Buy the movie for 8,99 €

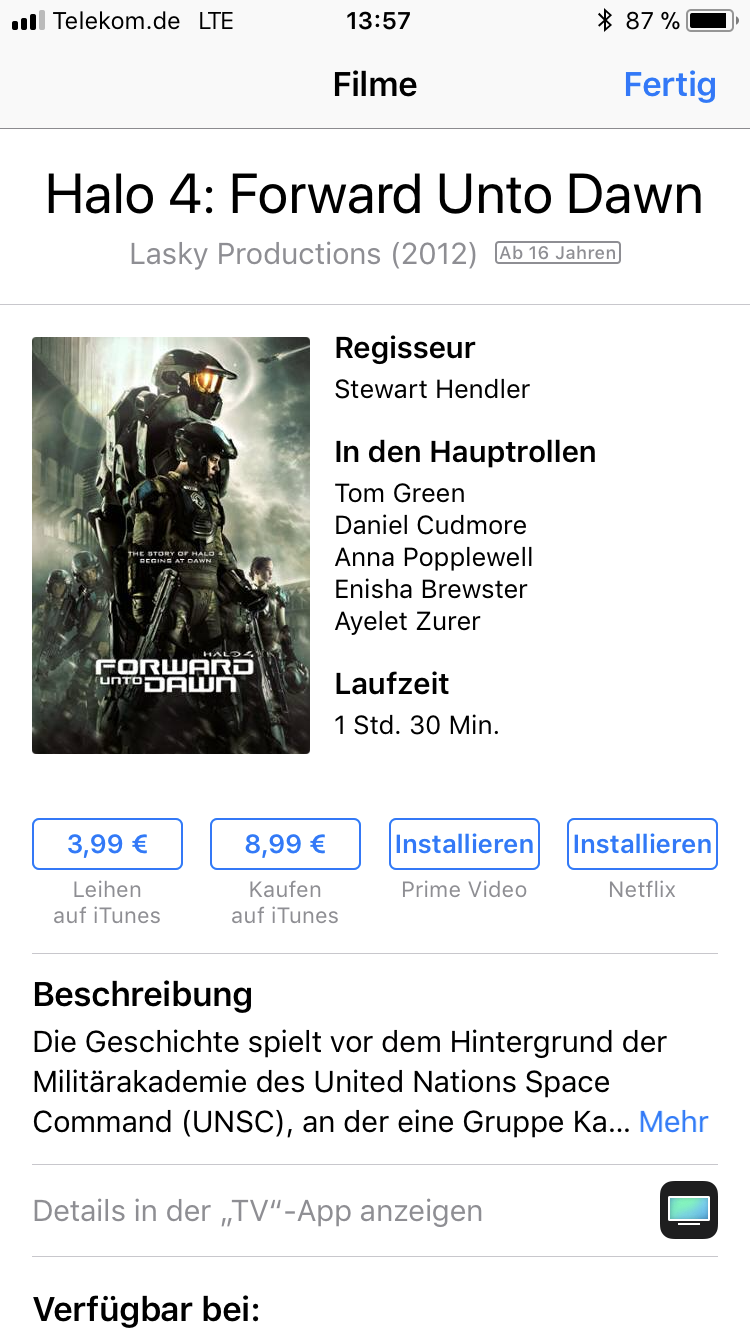pos(285,844)
